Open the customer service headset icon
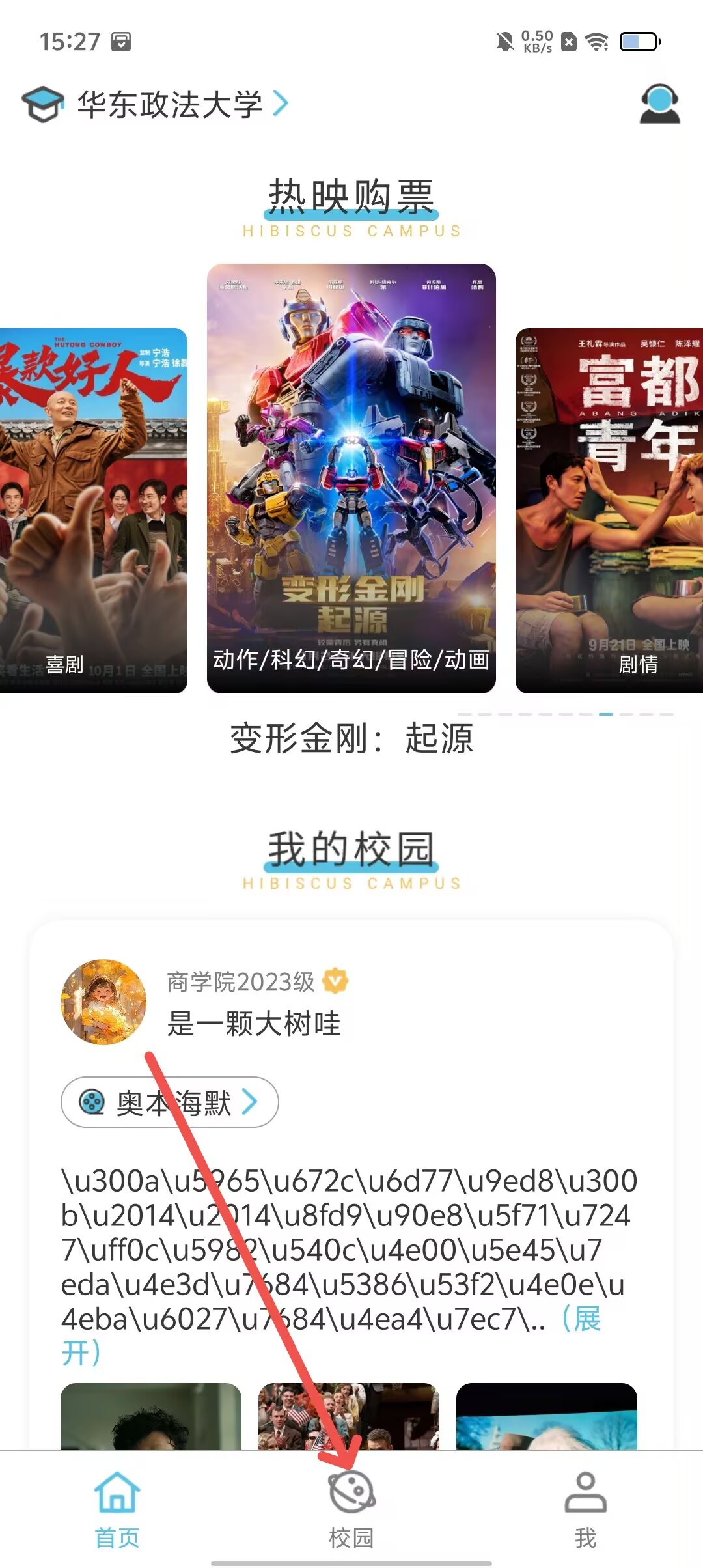The width and height of the screenshot is (703, 1568). point(659,104)
